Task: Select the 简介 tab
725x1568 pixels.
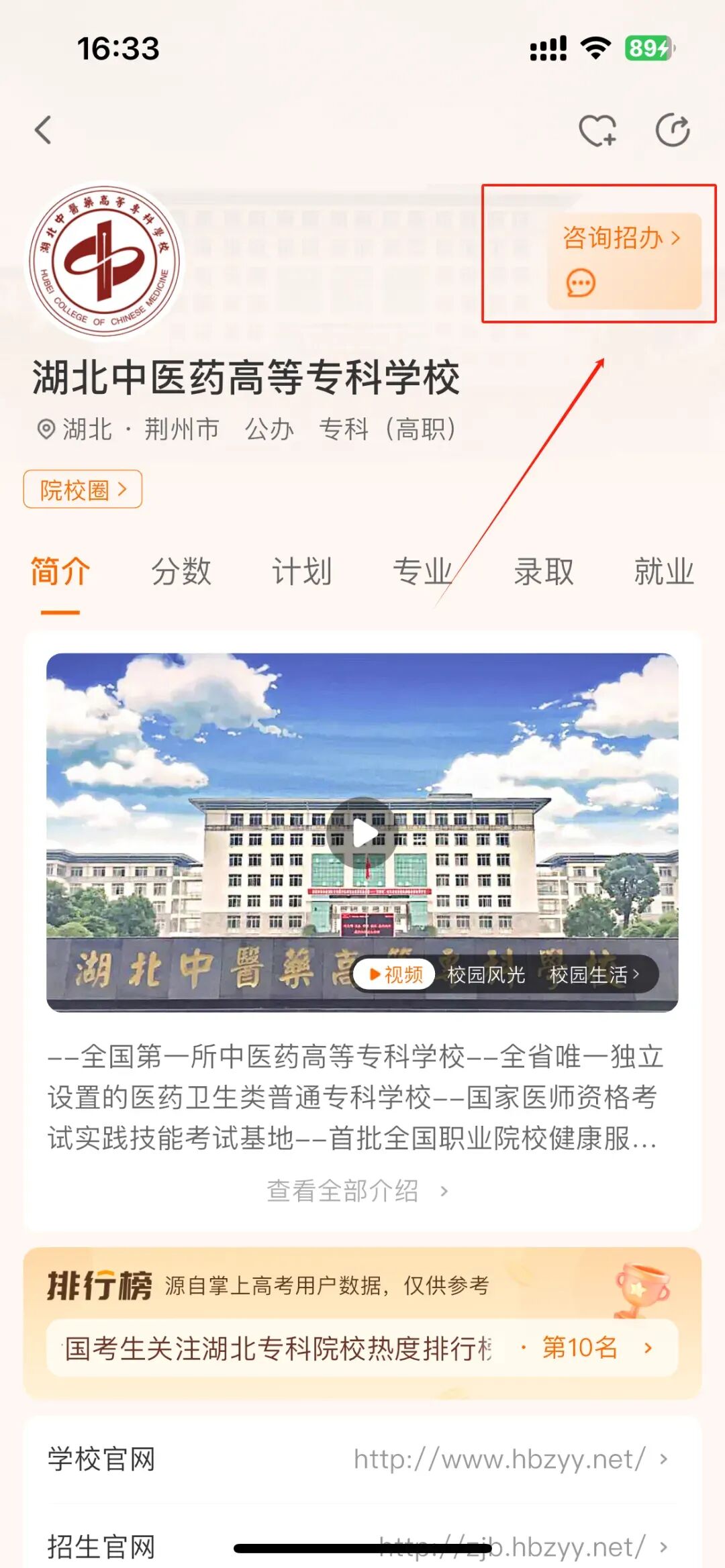Action: [x=60, y=572]
